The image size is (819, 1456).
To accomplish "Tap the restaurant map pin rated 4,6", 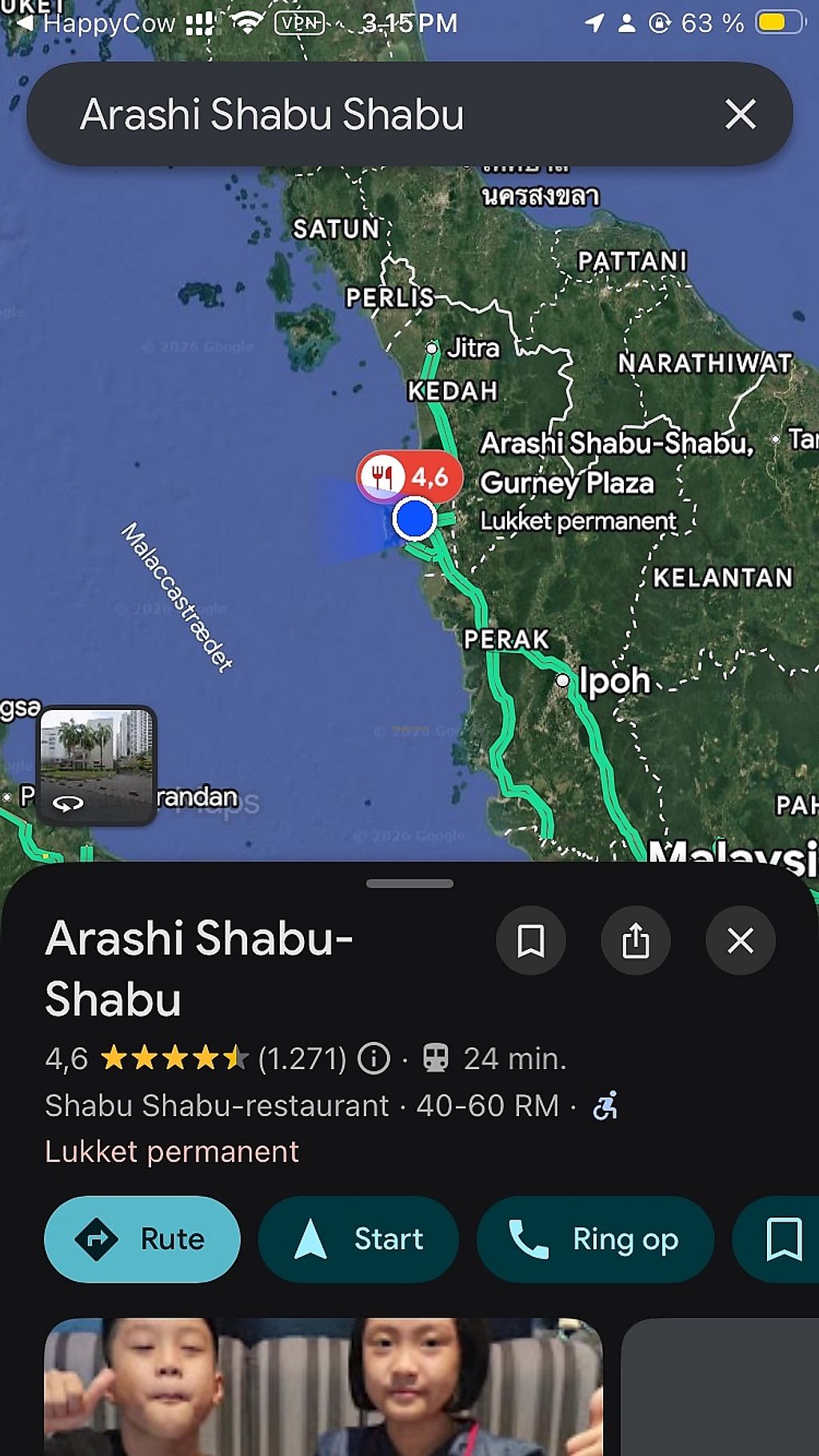I will tap(409, 477).
